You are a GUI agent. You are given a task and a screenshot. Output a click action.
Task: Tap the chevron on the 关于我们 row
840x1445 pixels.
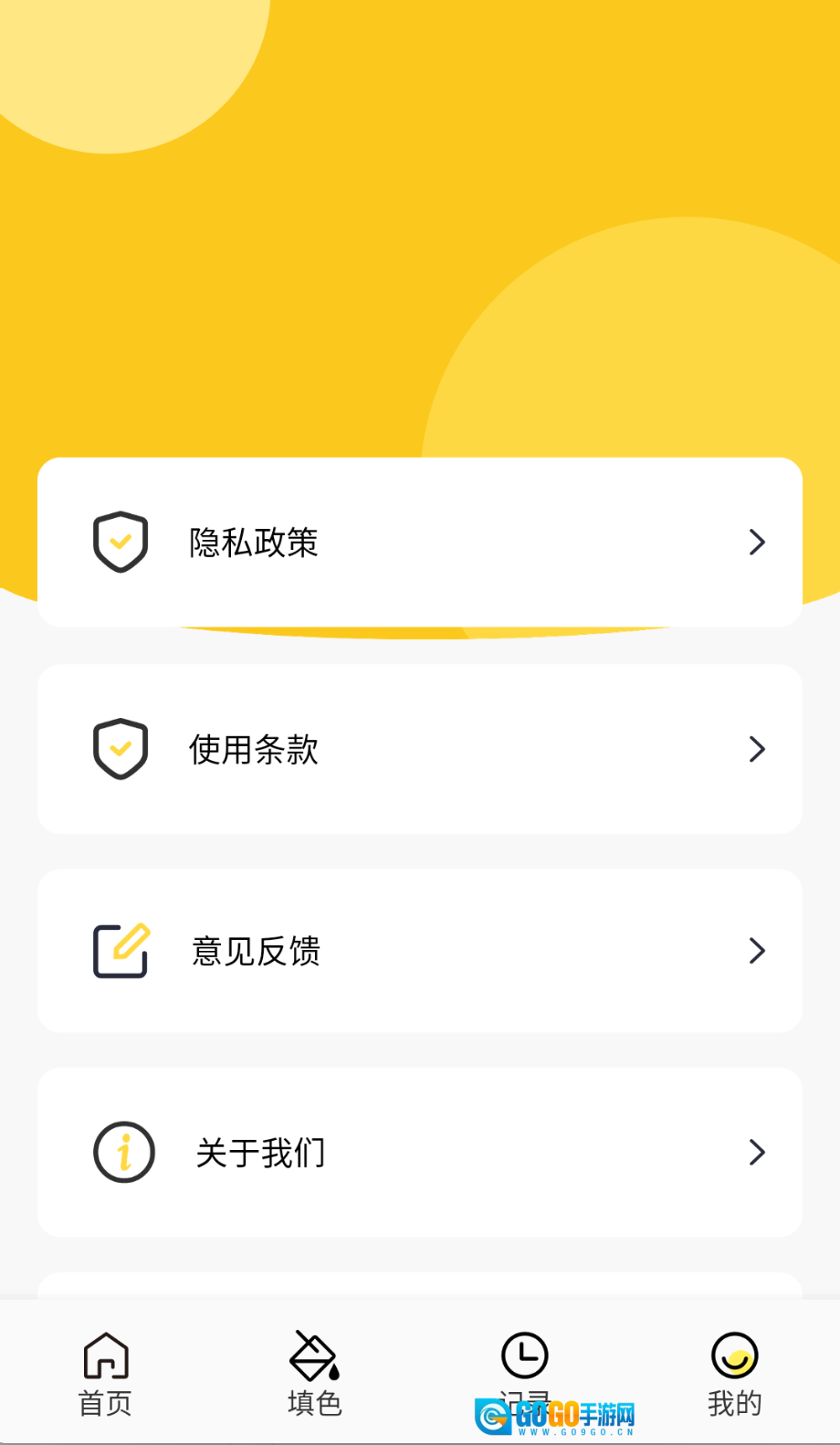point(757,1152)
